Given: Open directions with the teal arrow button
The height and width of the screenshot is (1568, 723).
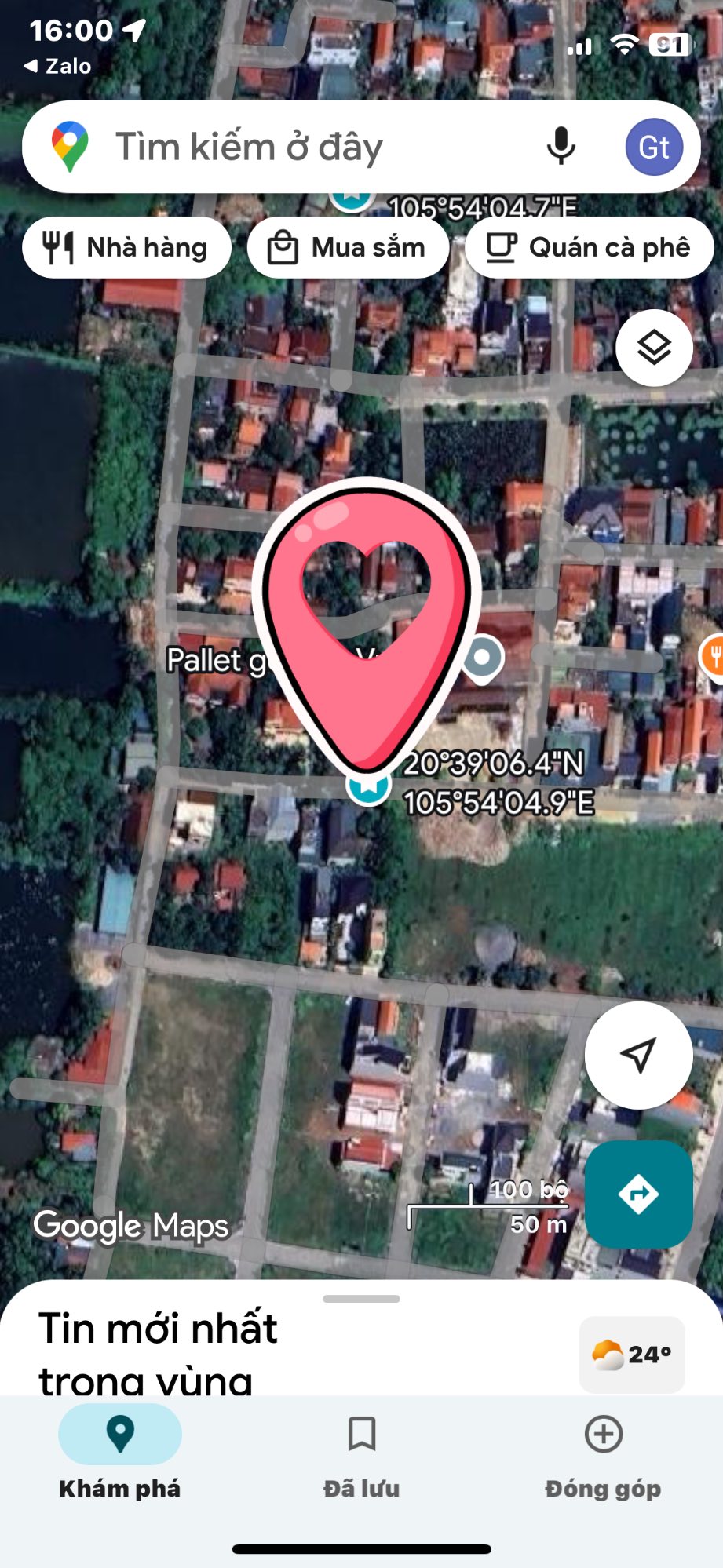Looking at the screenshot, I should tap(638, 1194).
